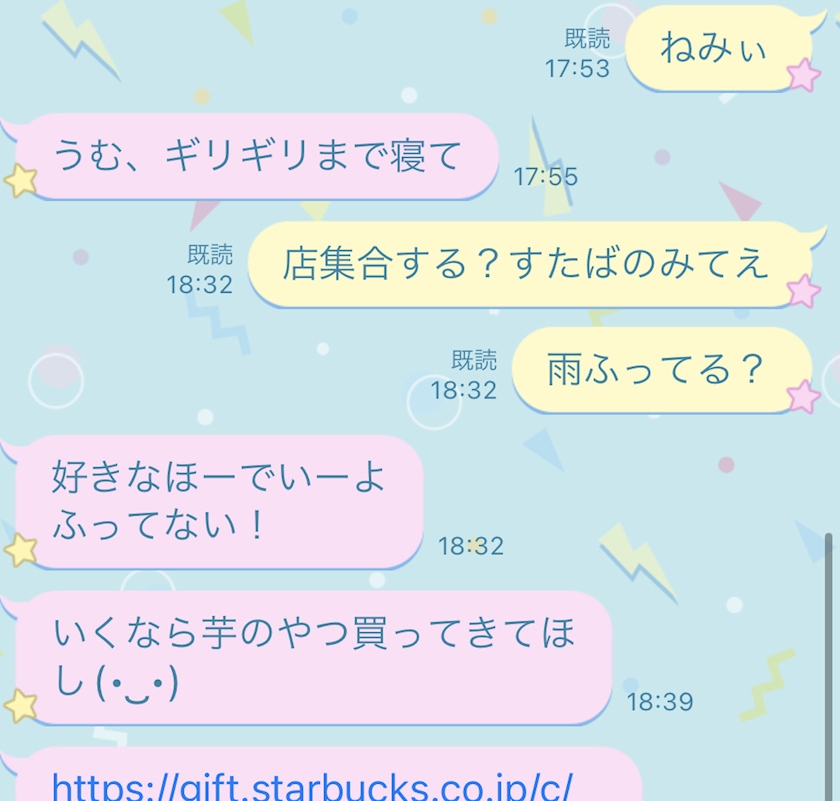Image resolution: width=840 pixels, height=801 pixels.
Task: Open the gift.starbucks.co.jp link
Action: pos(311,785)
